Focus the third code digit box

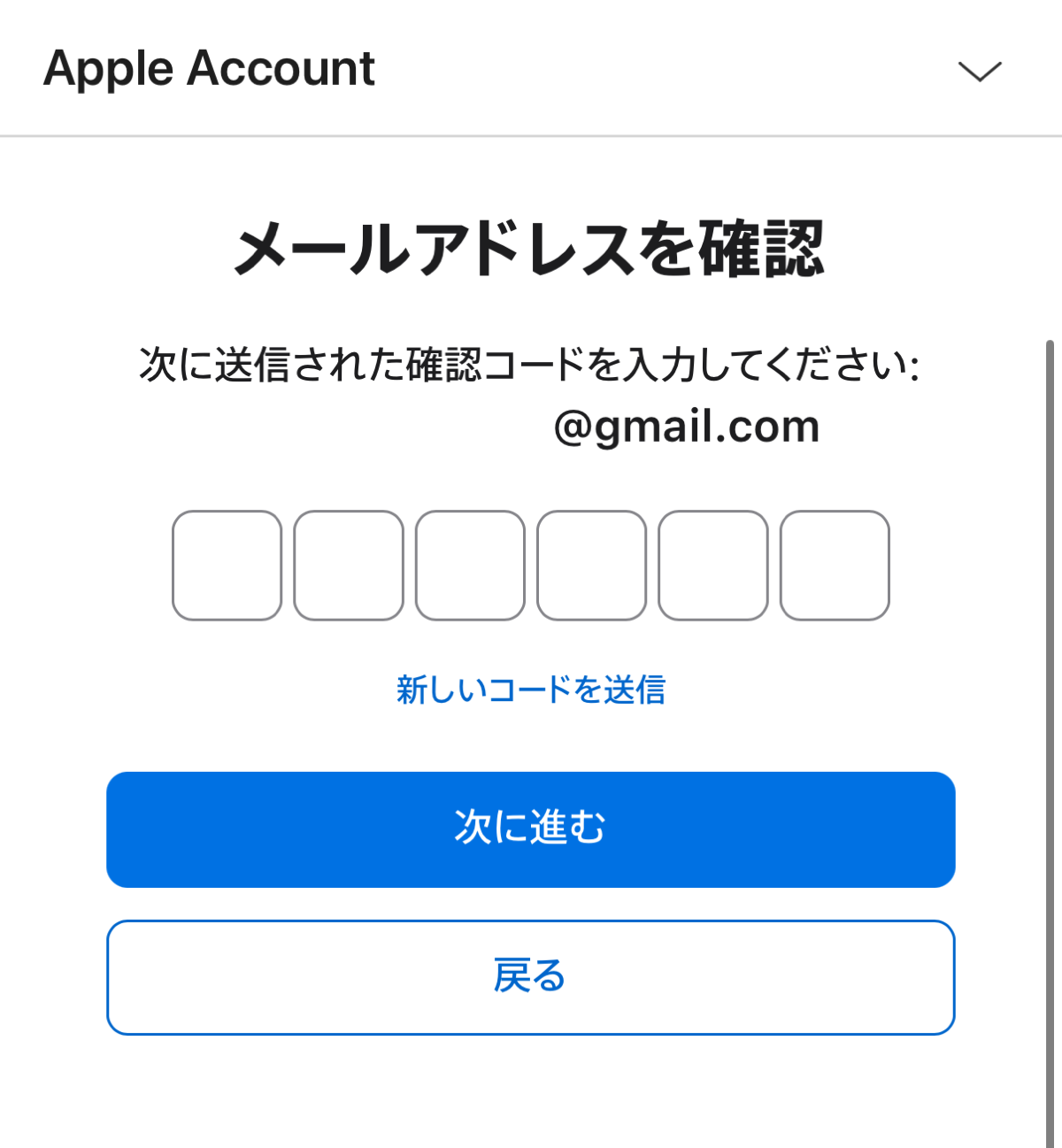pos(470,565)
